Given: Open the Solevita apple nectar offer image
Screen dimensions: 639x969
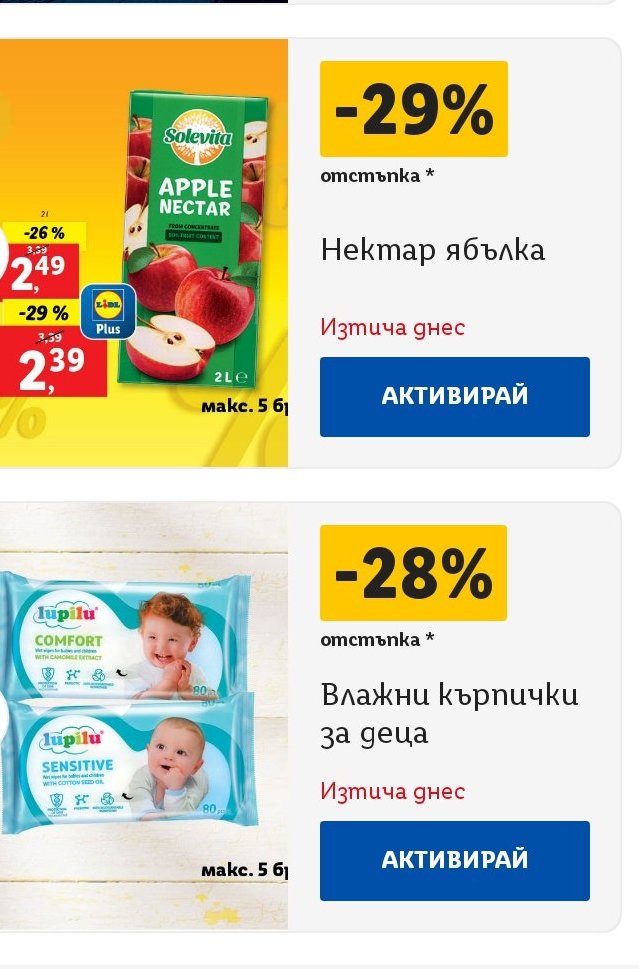Looking at the screenshot, I should [x=144, y=253].
